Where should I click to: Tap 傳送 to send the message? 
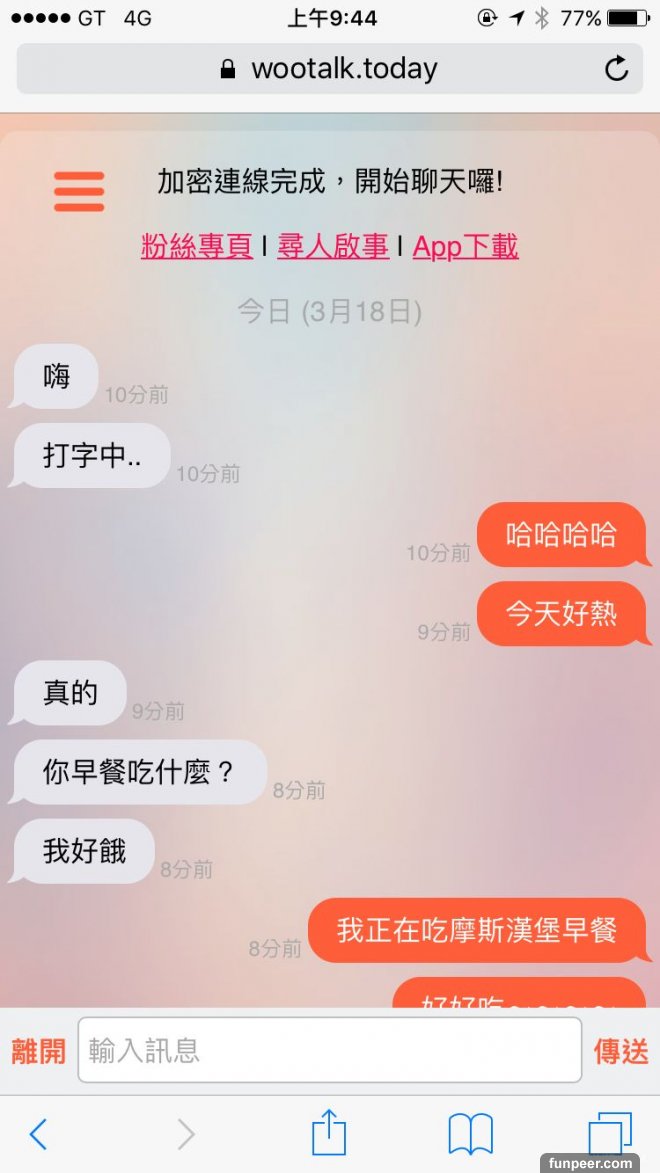(x=620, y=1050)
